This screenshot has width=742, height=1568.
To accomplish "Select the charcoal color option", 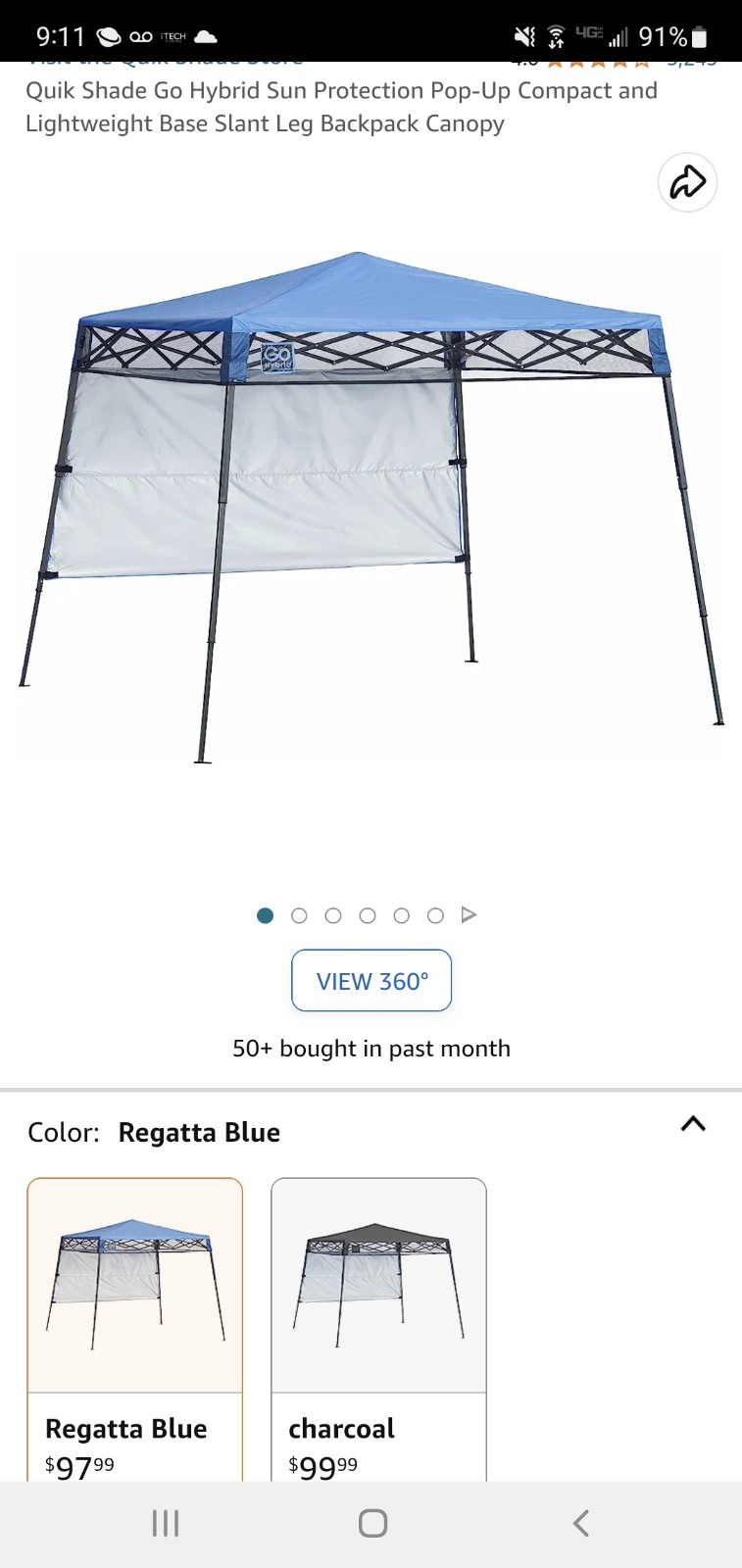I will pyautogui.click(x=378, y=1329).
